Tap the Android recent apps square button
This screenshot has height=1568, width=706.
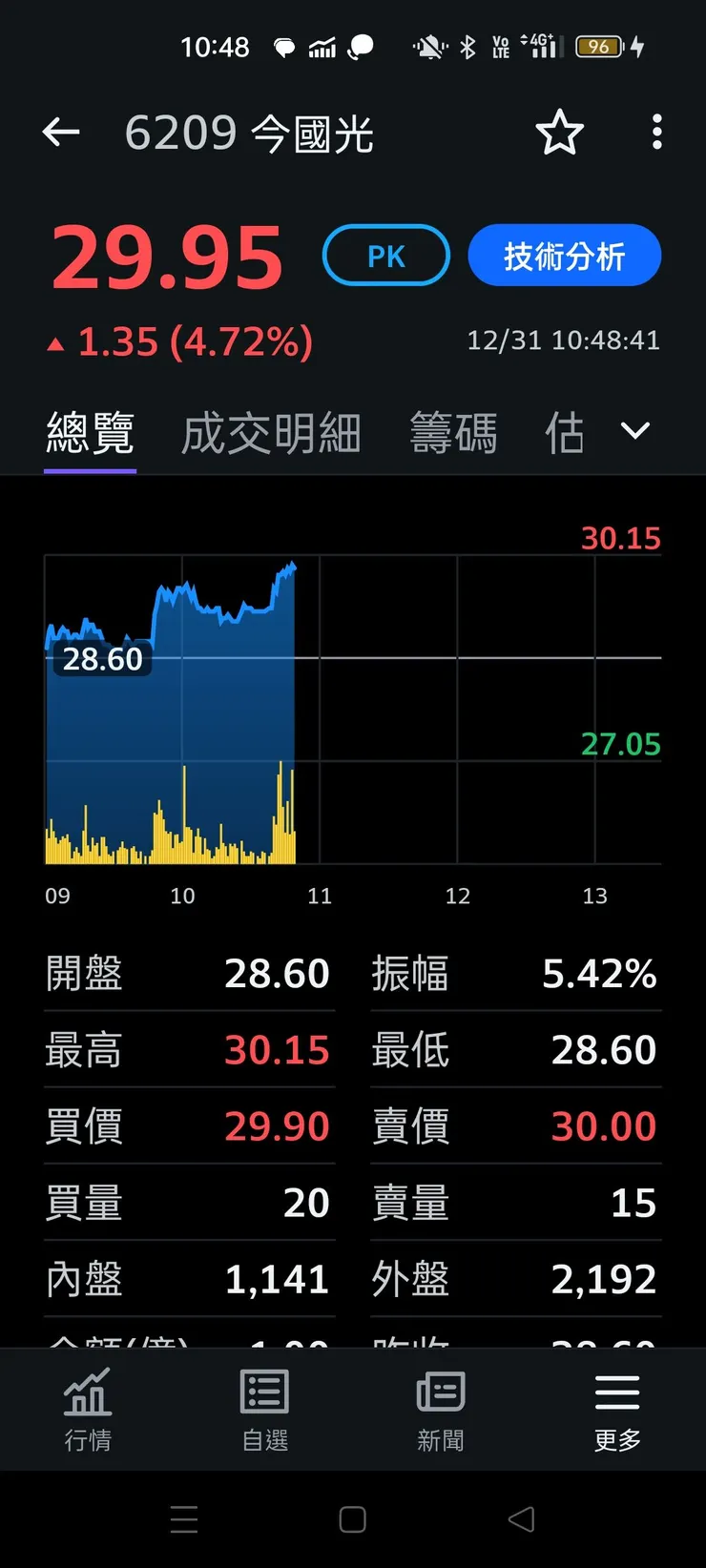point(352,1518)
